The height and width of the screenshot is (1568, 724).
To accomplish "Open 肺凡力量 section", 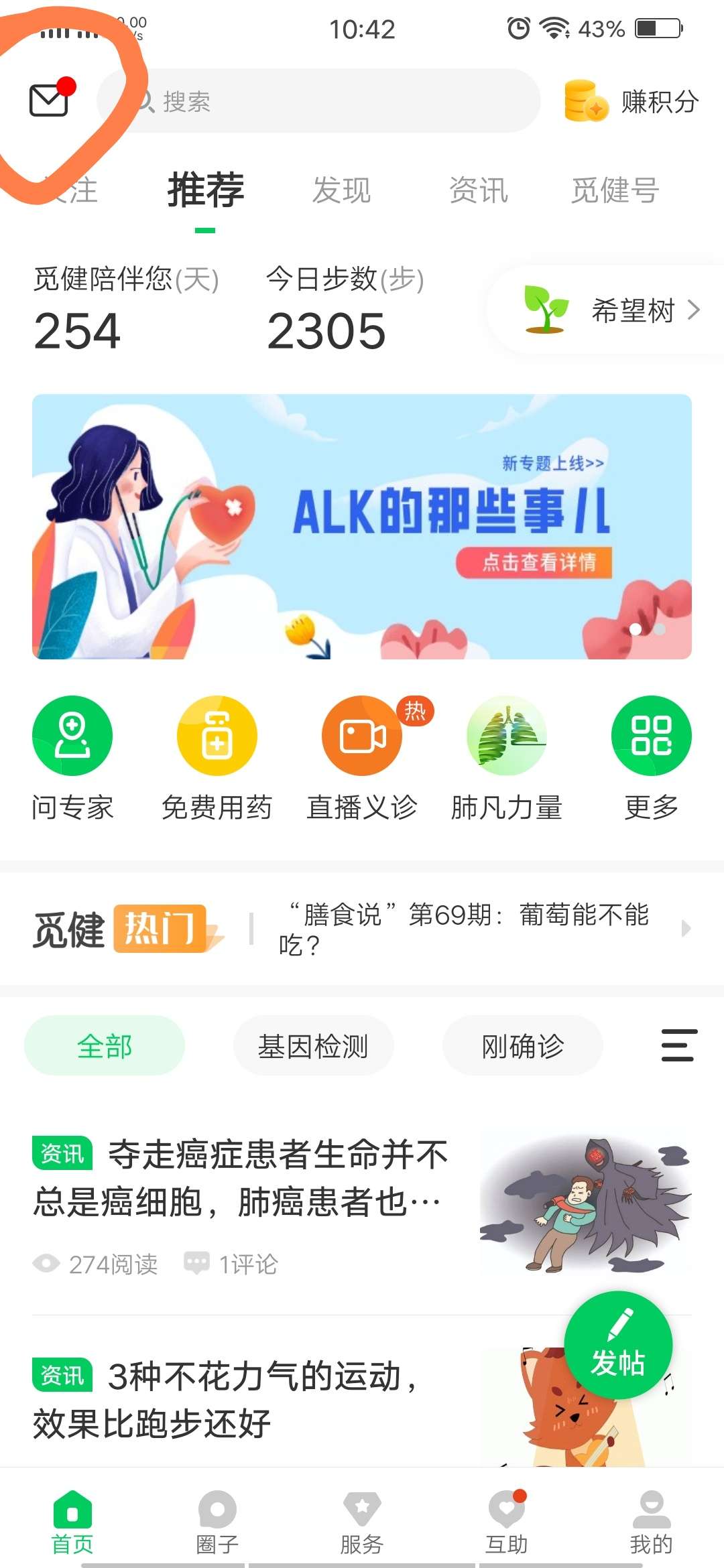I will click(x=507, y=758).
